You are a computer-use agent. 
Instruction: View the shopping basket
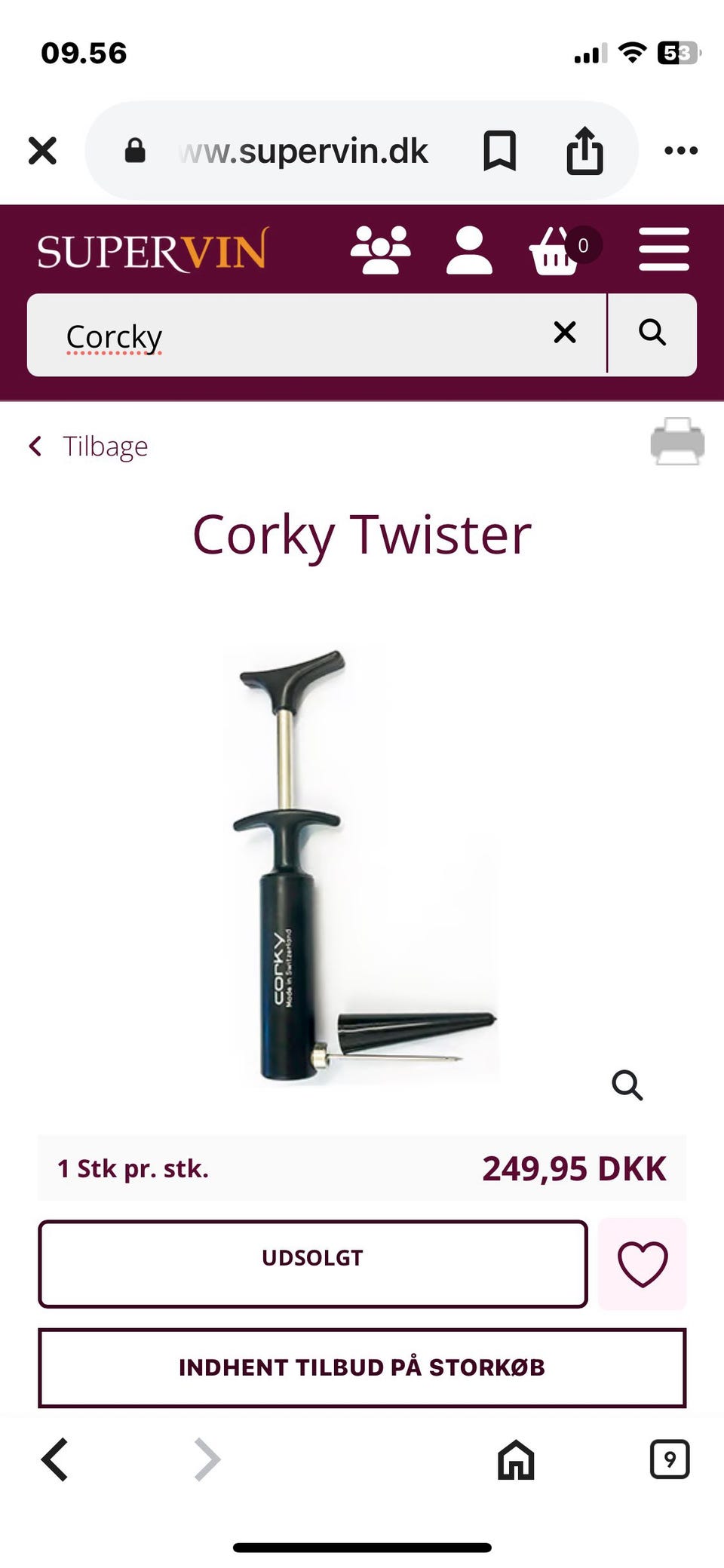[x=557, y=251]
